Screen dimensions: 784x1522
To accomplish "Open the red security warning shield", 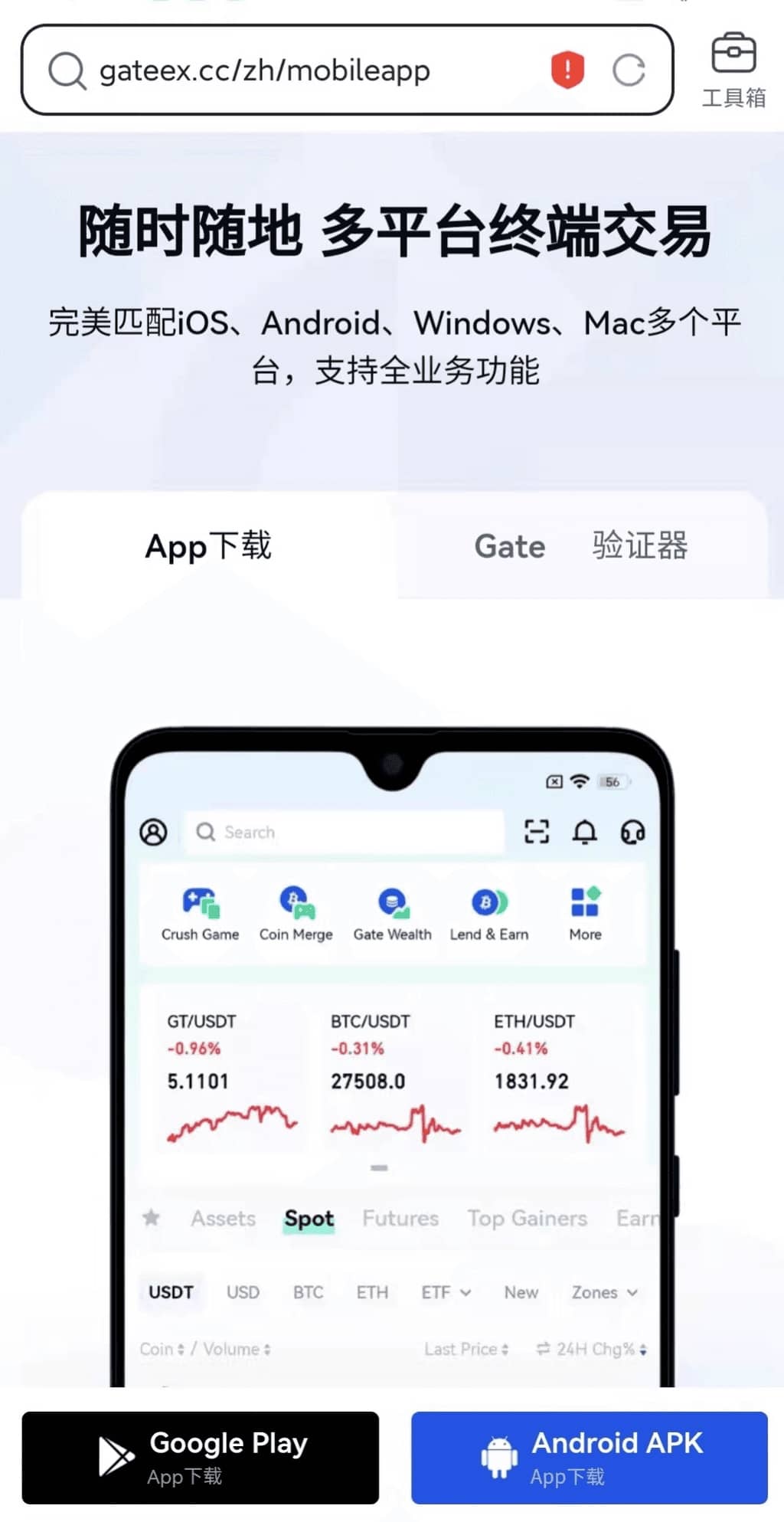I will pos(567,70).
